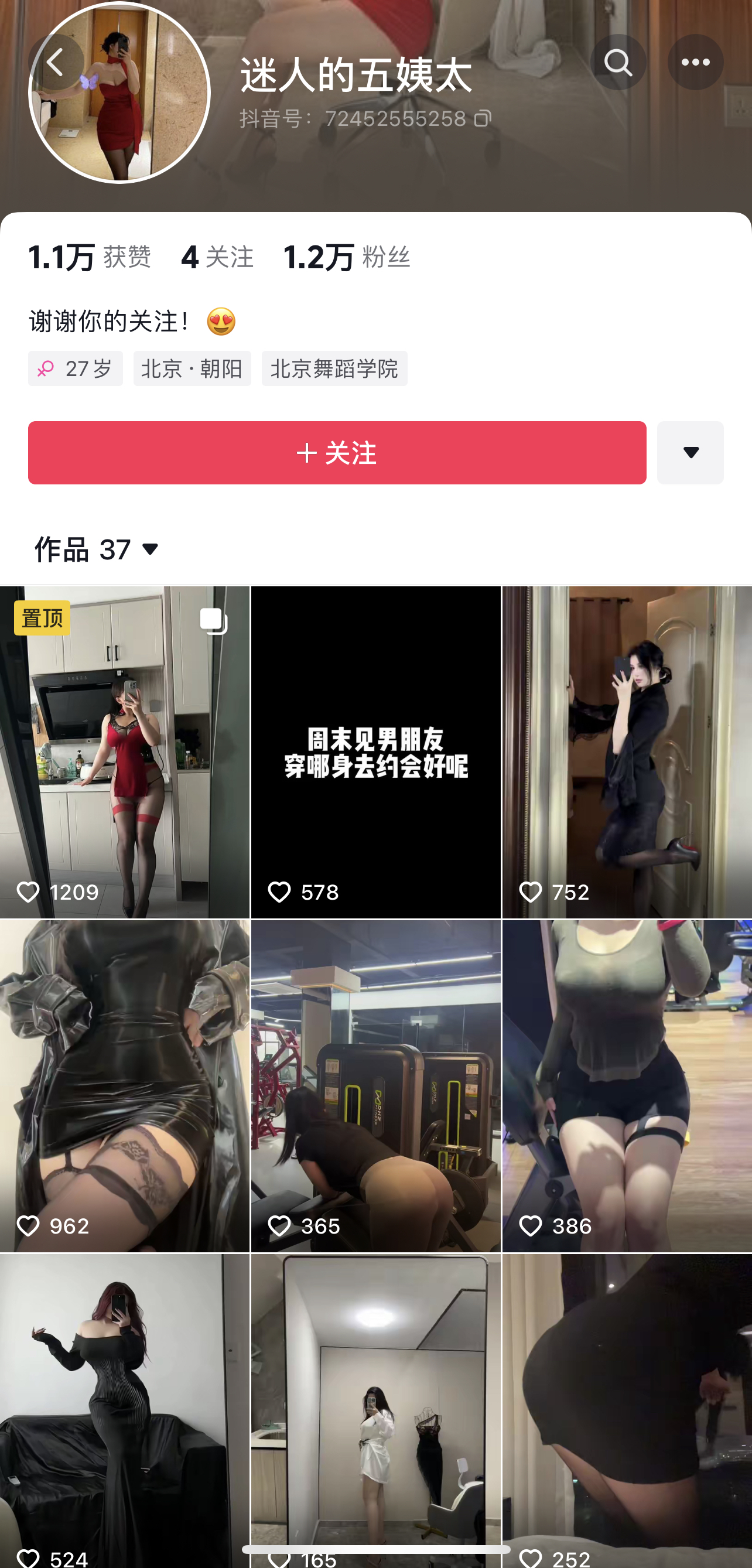The width and height of the screenshot is (752, 1568).
Task: Open the 粉丝 followers count
Action: 347,257
